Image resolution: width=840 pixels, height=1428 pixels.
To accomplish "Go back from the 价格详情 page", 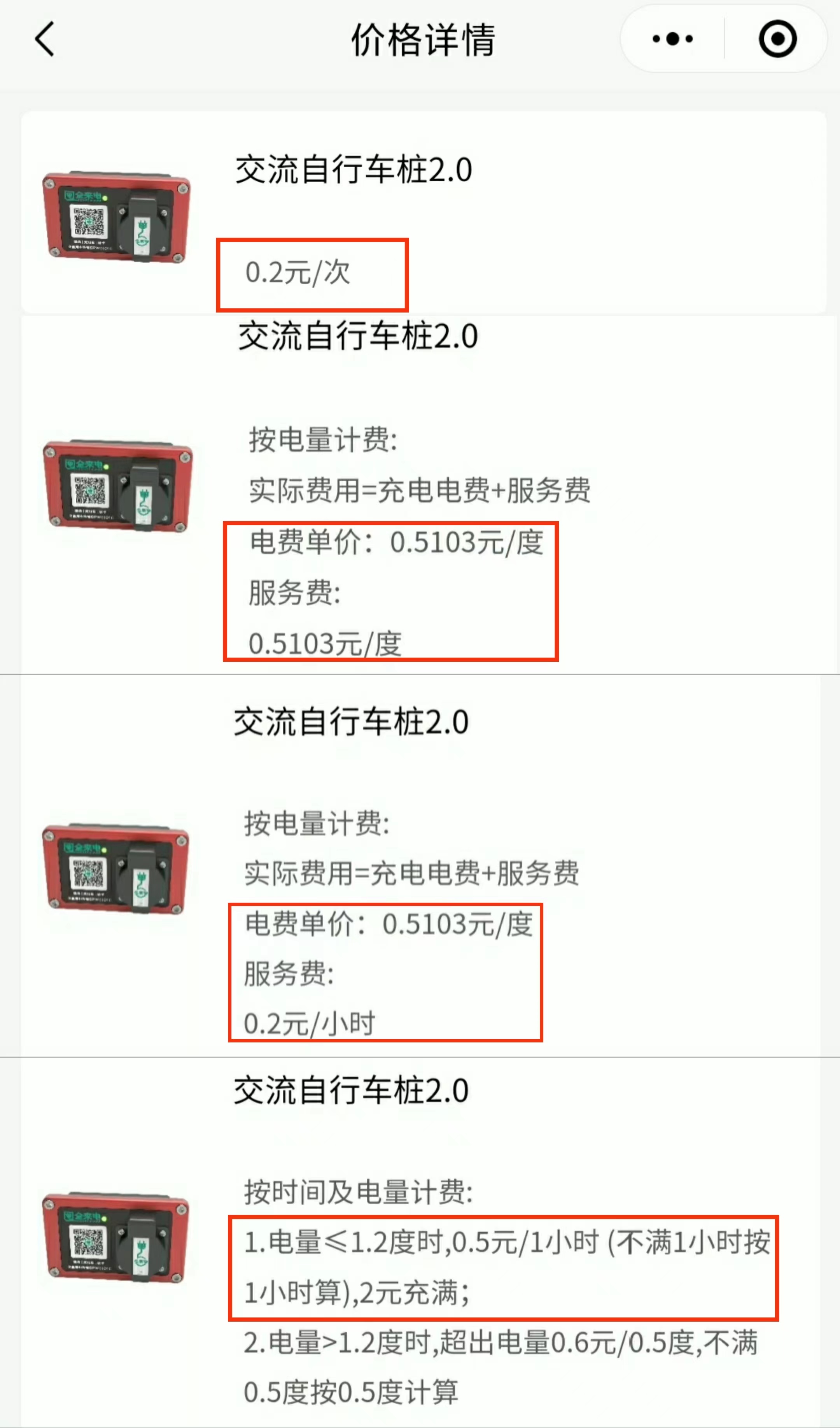I will 45,39.
